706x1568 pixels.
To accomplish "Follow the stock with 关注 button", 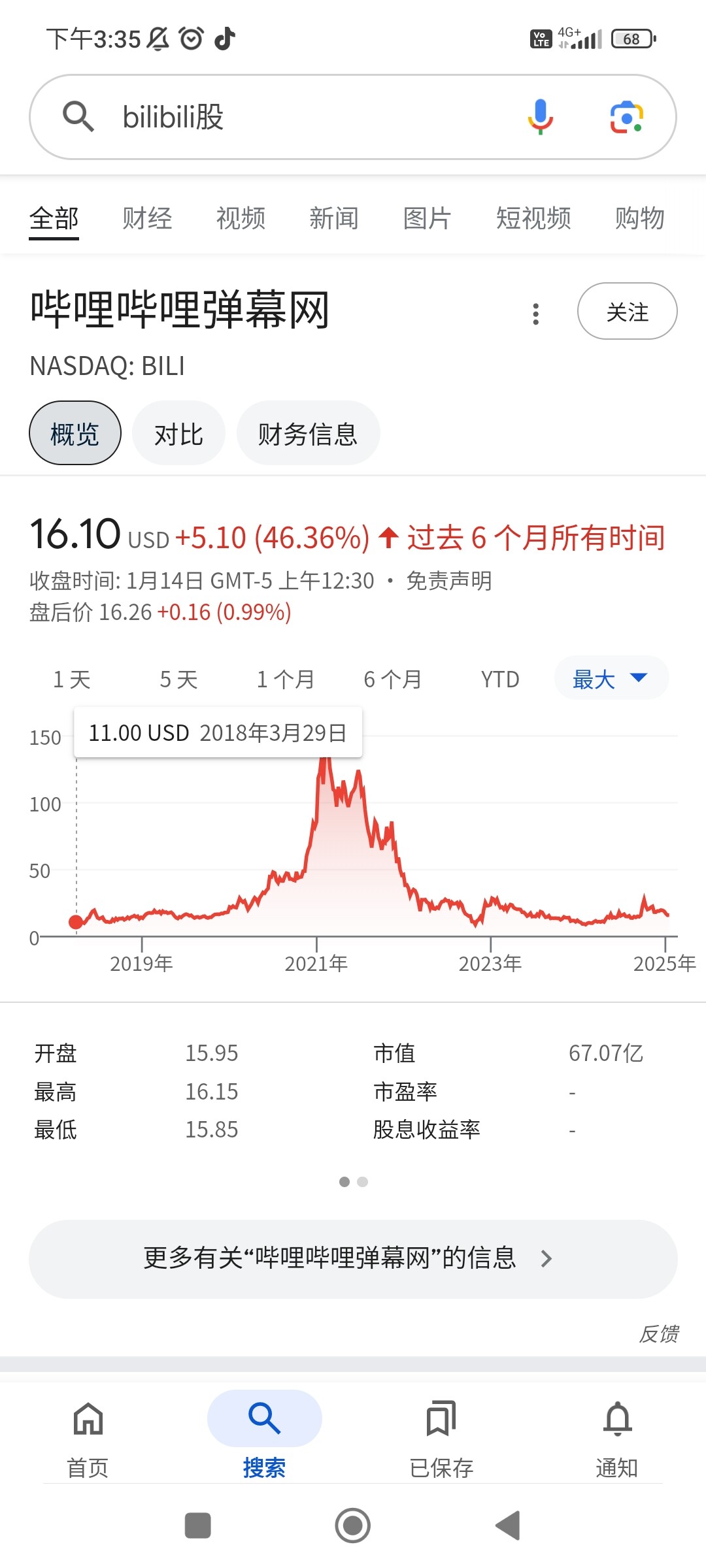I will pos(627,312).
